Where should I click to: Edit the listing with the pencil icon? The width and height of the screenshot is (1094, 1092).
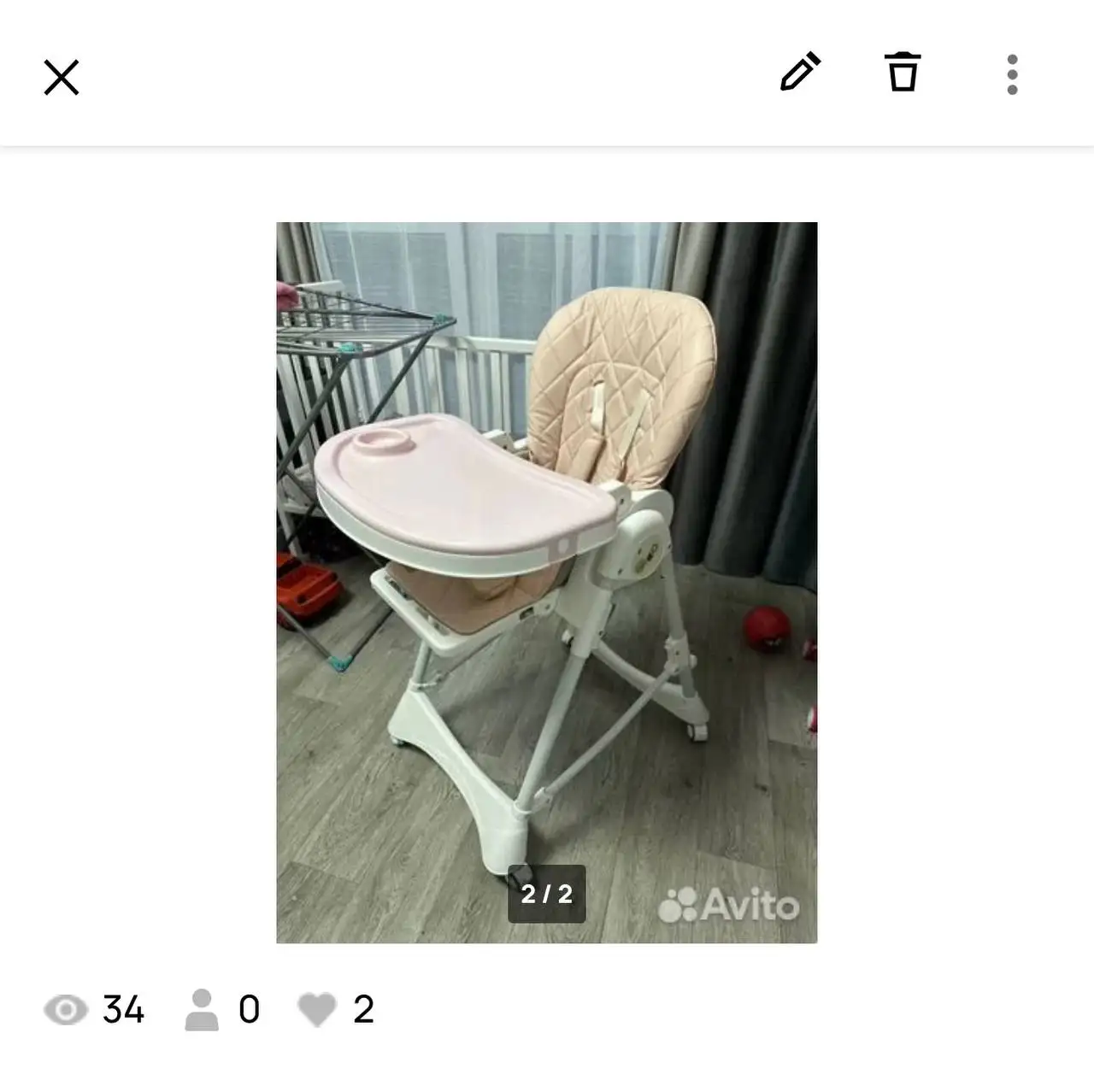pos(800,72)
